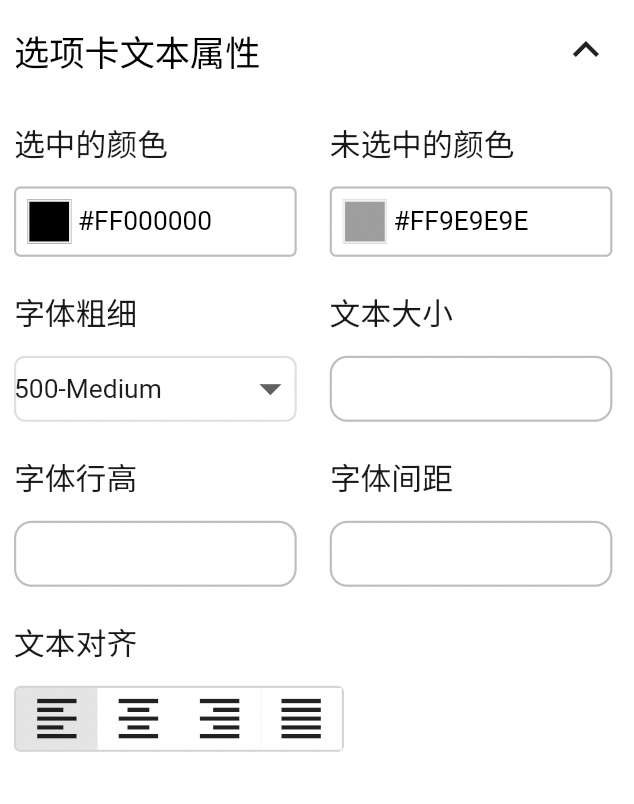Focus the 字体行高 input field
The width and height of the screenshot is (634, 804).
coord(155,553)
